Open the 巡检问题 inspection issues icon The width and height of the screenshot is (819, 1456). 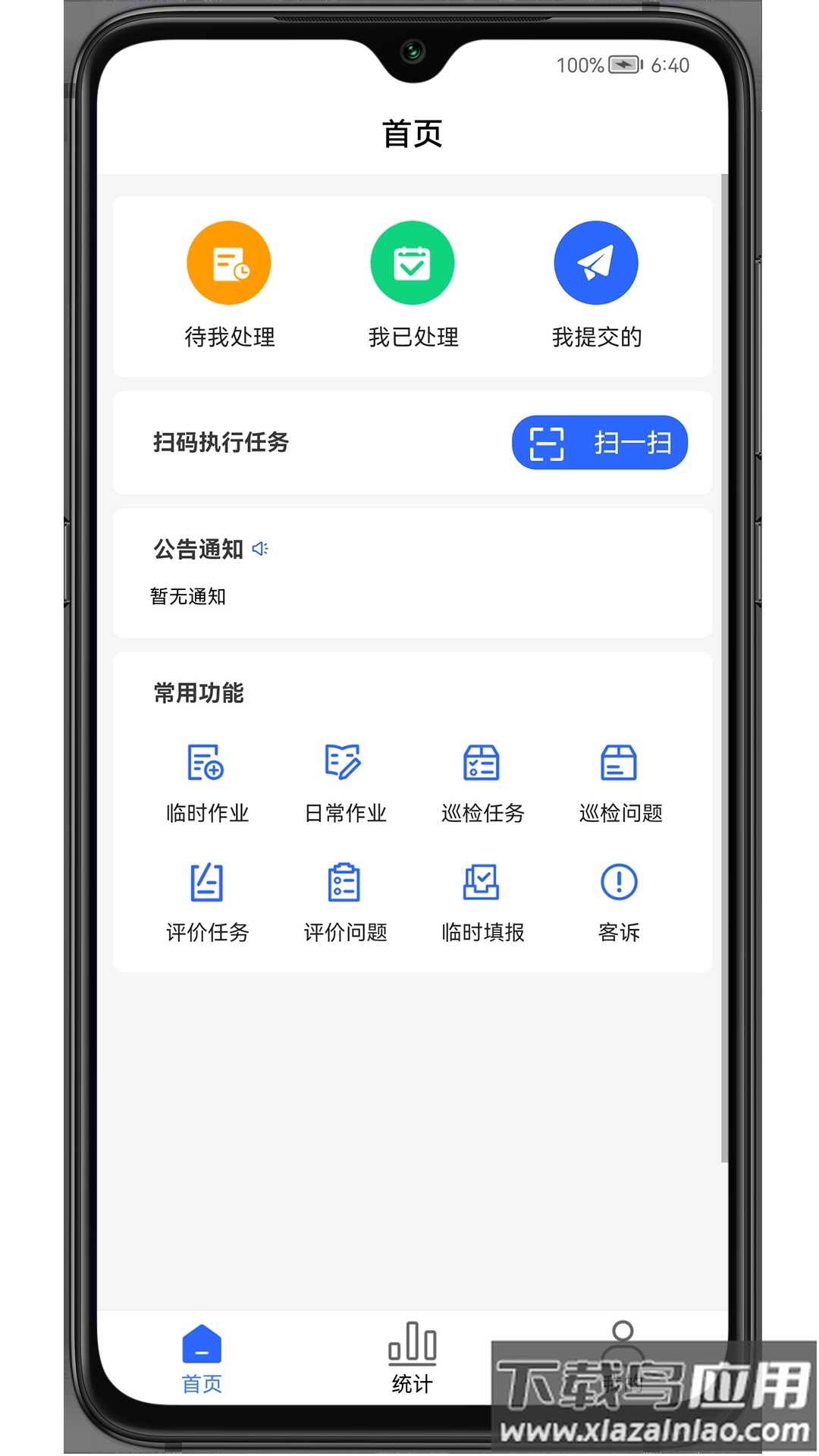click(619, 764)
